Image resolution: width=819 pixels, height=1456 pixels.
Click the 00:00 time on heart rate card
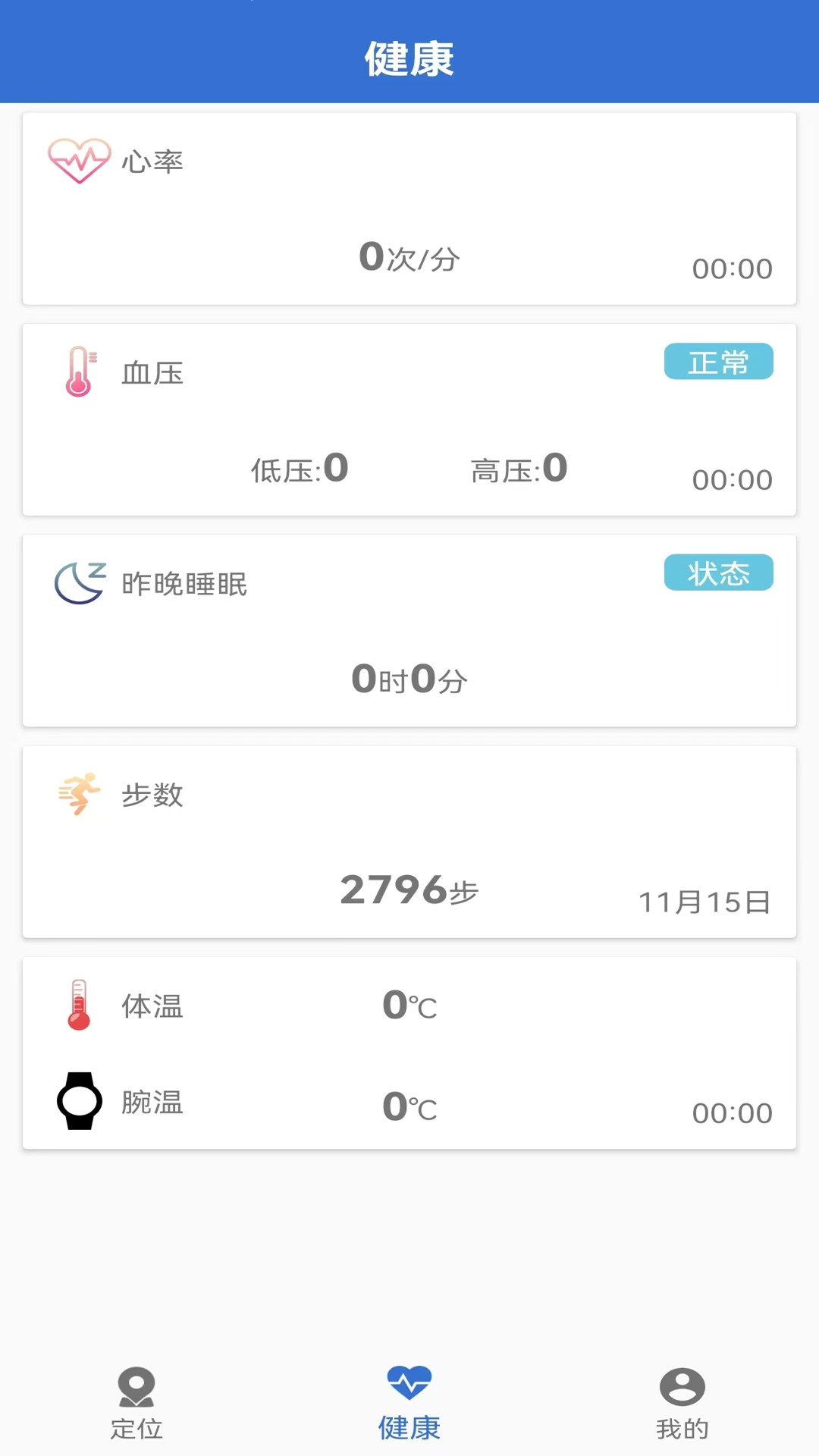(x=732, y=268)
